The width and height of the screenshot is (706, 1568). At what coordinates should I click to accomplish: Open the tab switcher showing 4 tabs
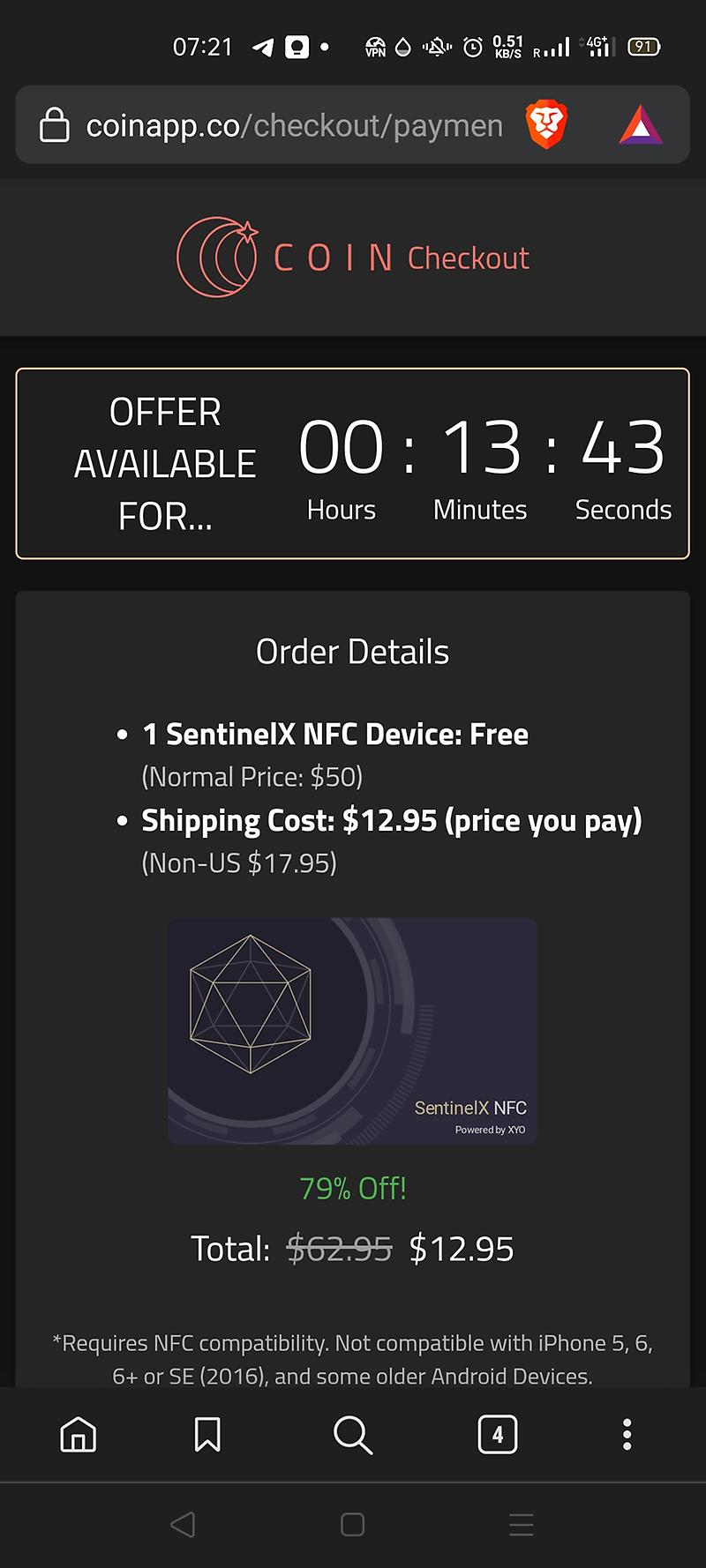[x=498, y=1435]
